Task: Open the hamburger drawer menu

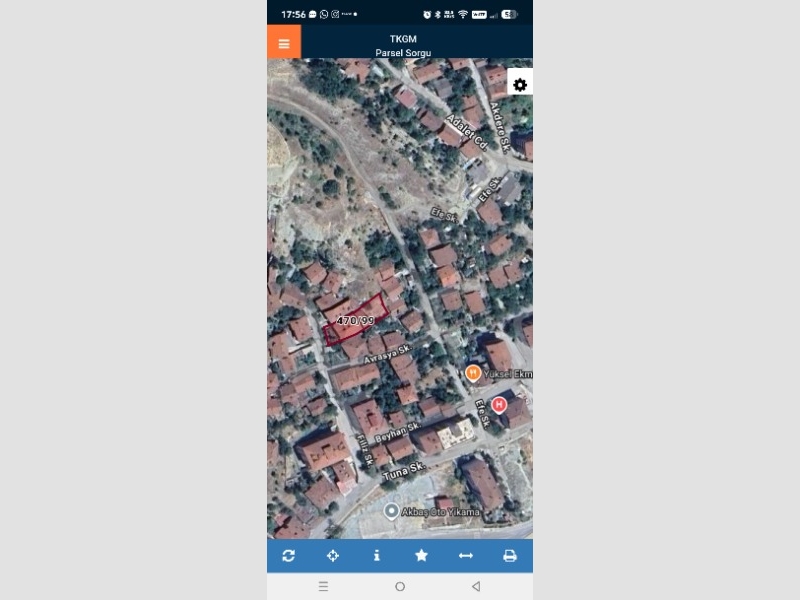Action: click(284, 43)
